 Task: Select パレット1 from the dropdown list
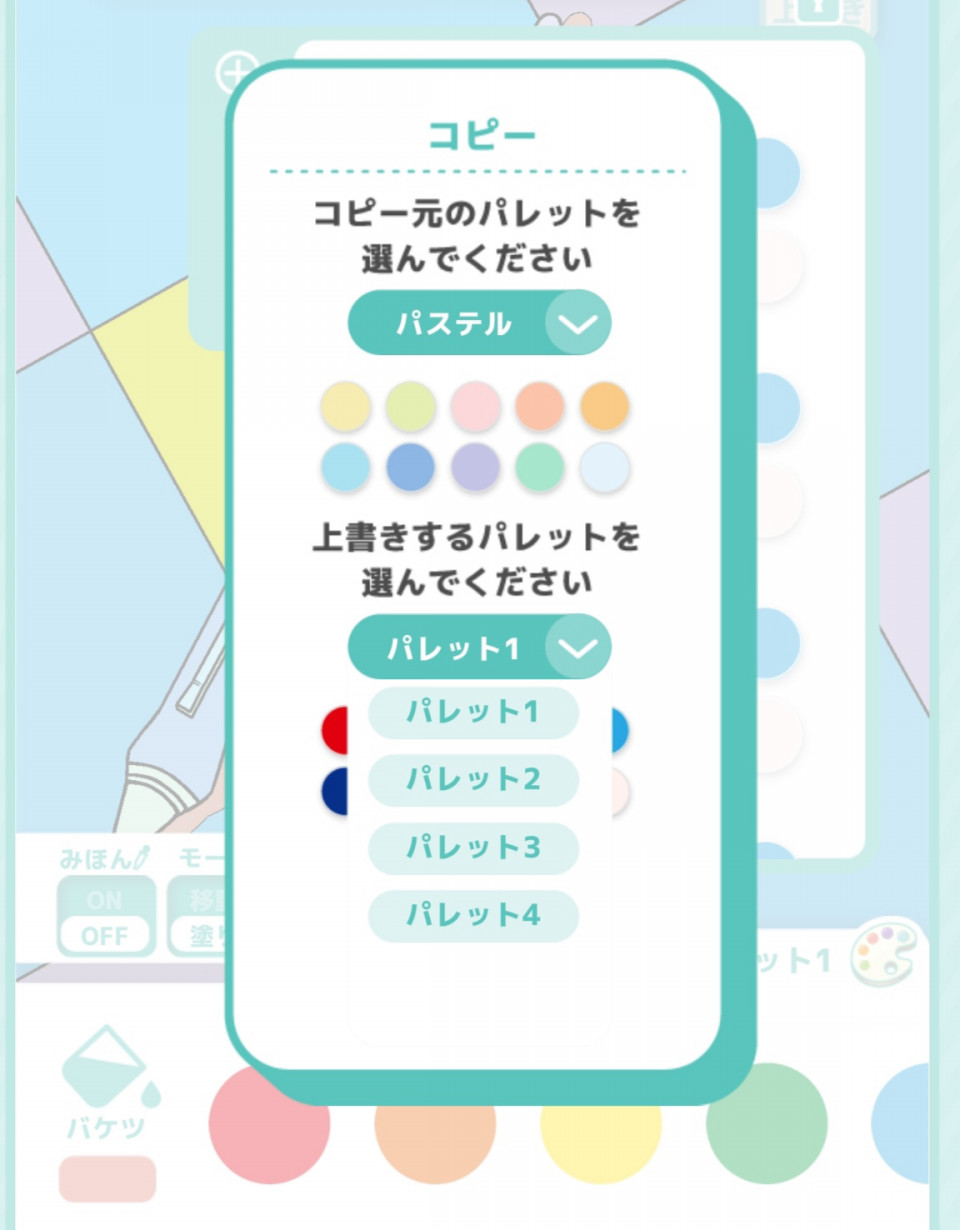click(473, 712)
